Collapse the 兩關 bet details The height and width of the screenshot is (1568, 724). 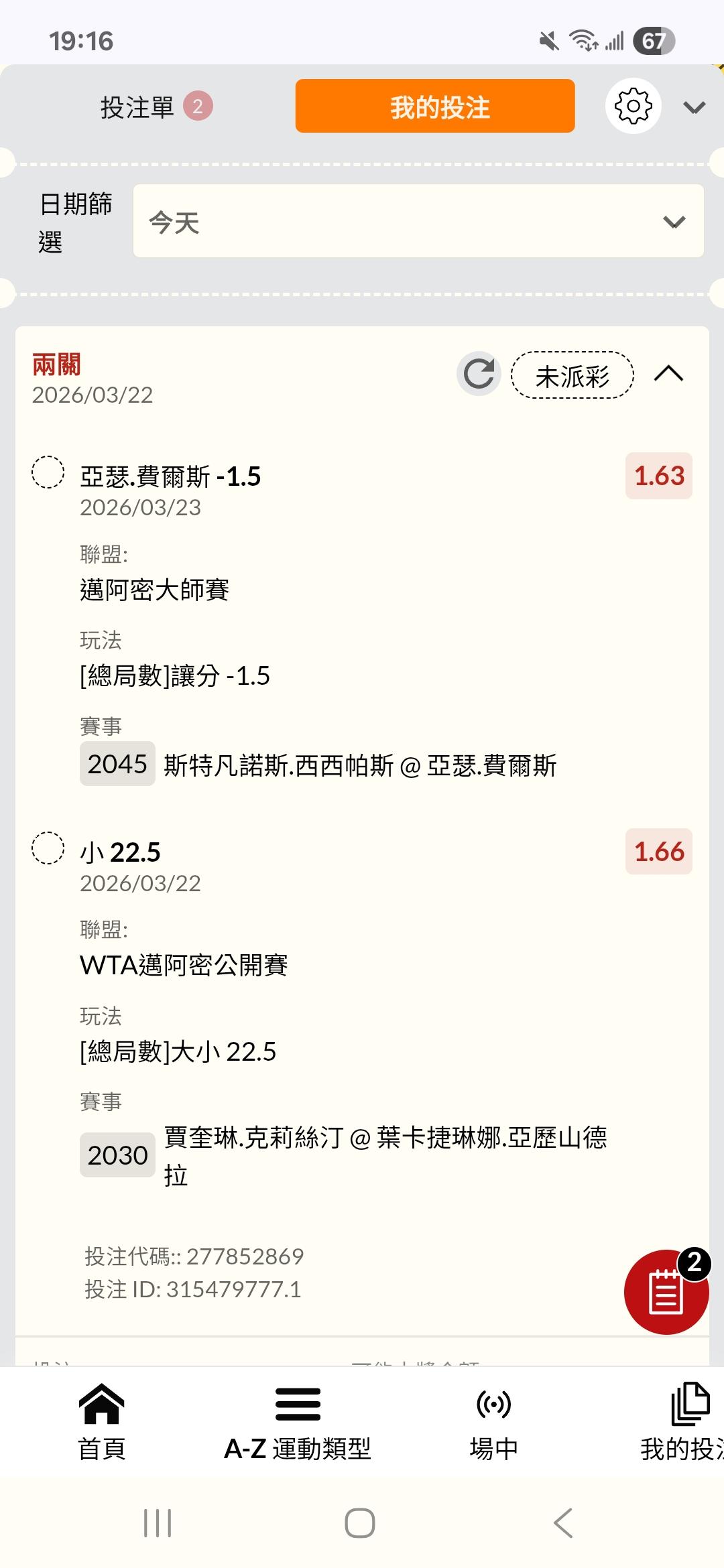[x=668, y=374]
